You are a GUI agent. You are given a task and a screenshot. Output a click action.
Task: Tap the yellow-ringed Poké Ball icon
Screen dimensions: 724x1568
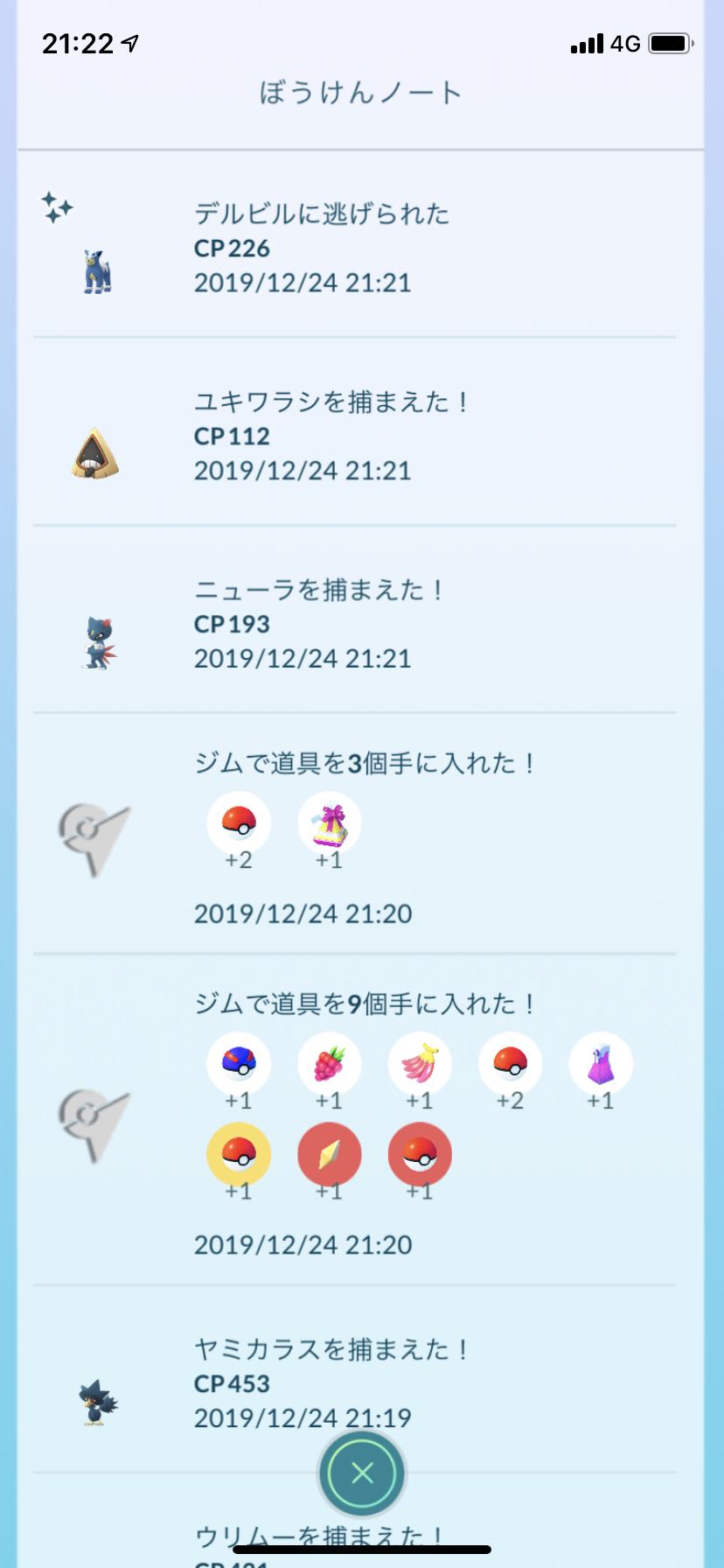pos(239,1155)
